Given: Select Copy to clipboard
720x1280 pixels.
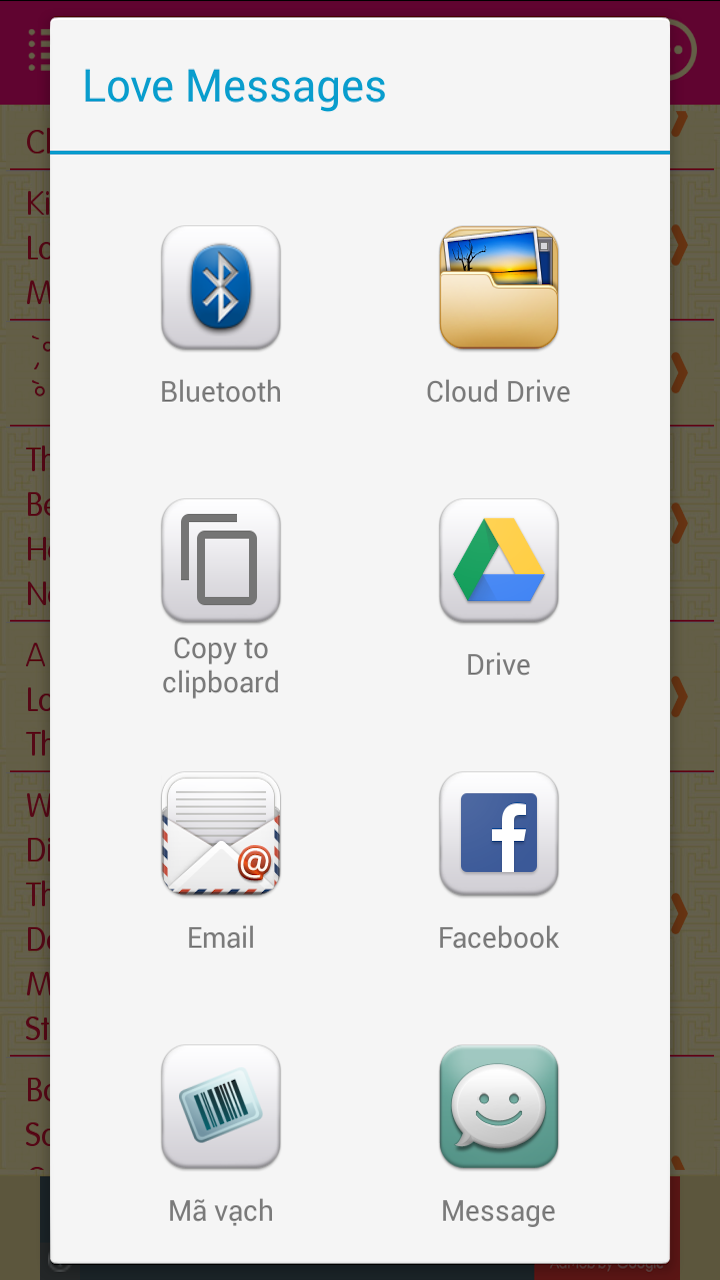Looking at the screenshot, I should point(220,560).
